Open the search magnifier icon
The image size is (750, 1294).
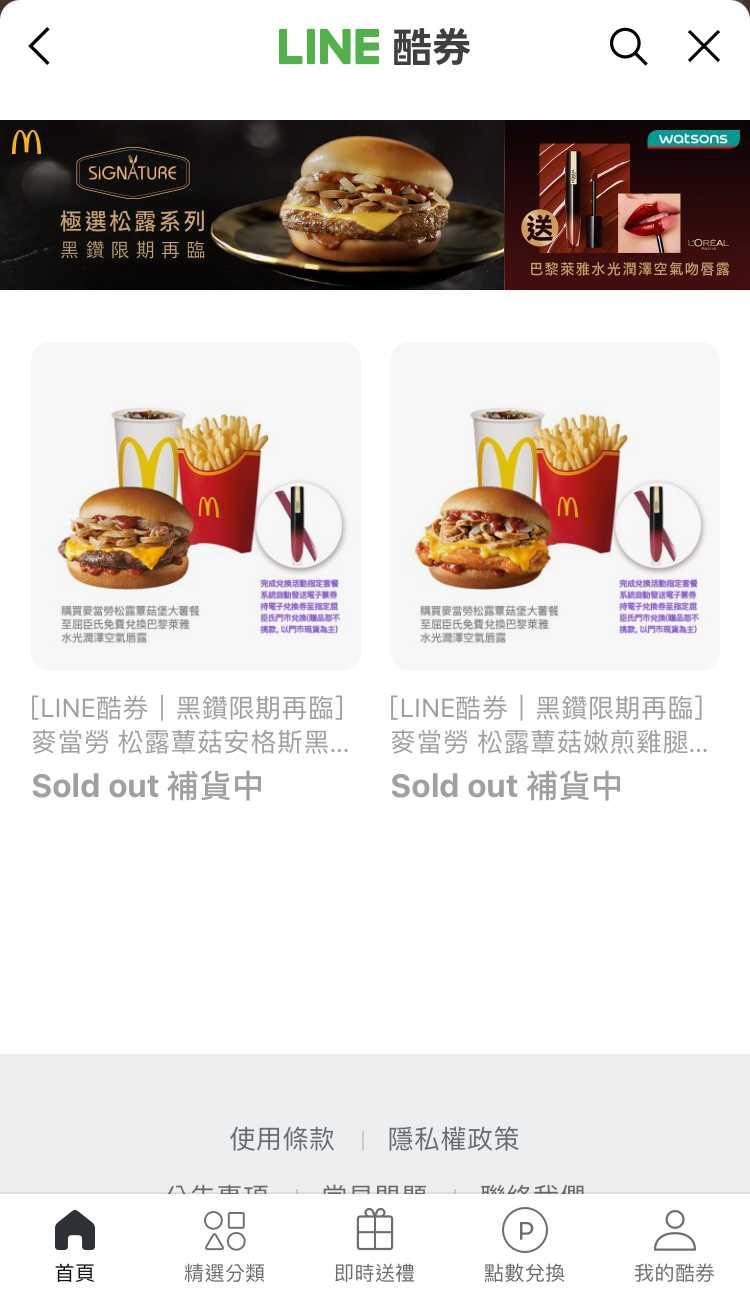tap(628, 46)
